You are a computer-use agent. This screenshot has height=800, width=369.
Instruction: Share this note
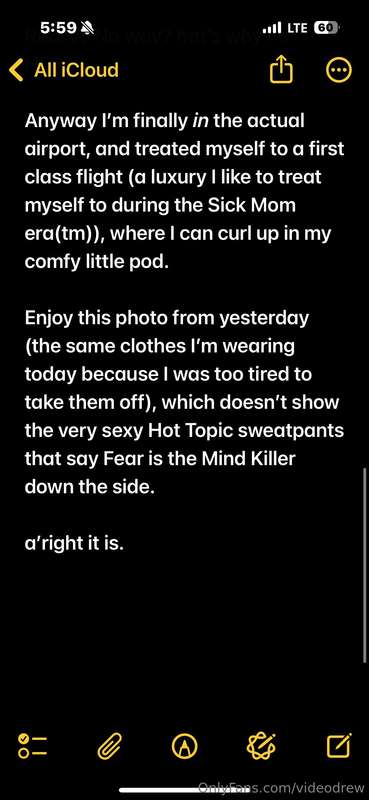tap(281, 69)
